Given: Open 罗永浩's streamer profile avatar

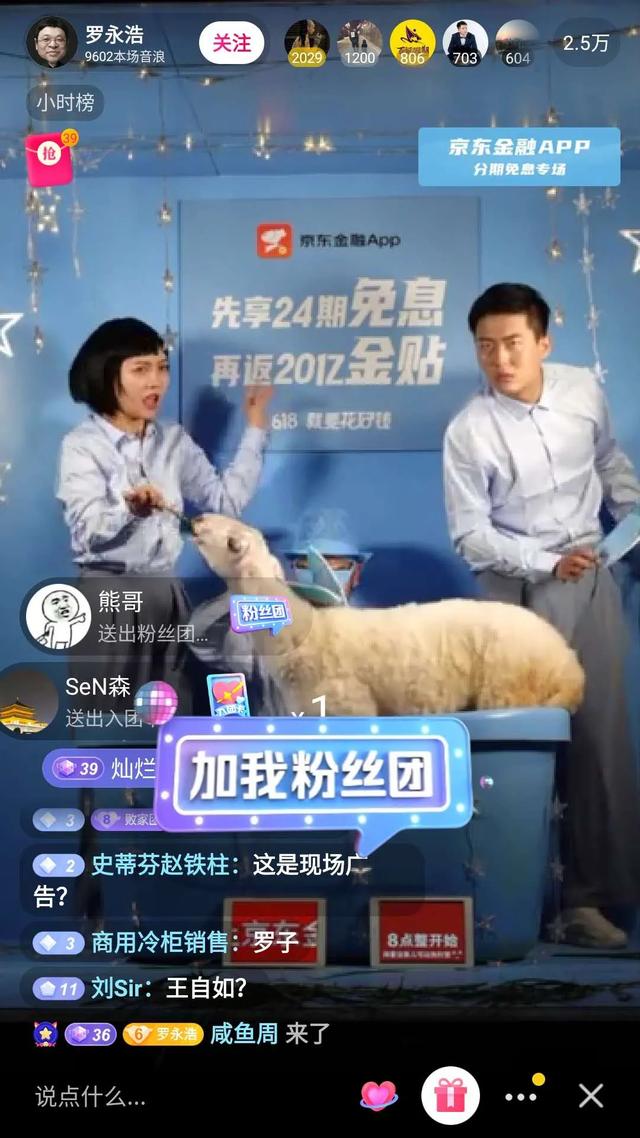Looking at the screenshot, I should [x=51, y=43].
